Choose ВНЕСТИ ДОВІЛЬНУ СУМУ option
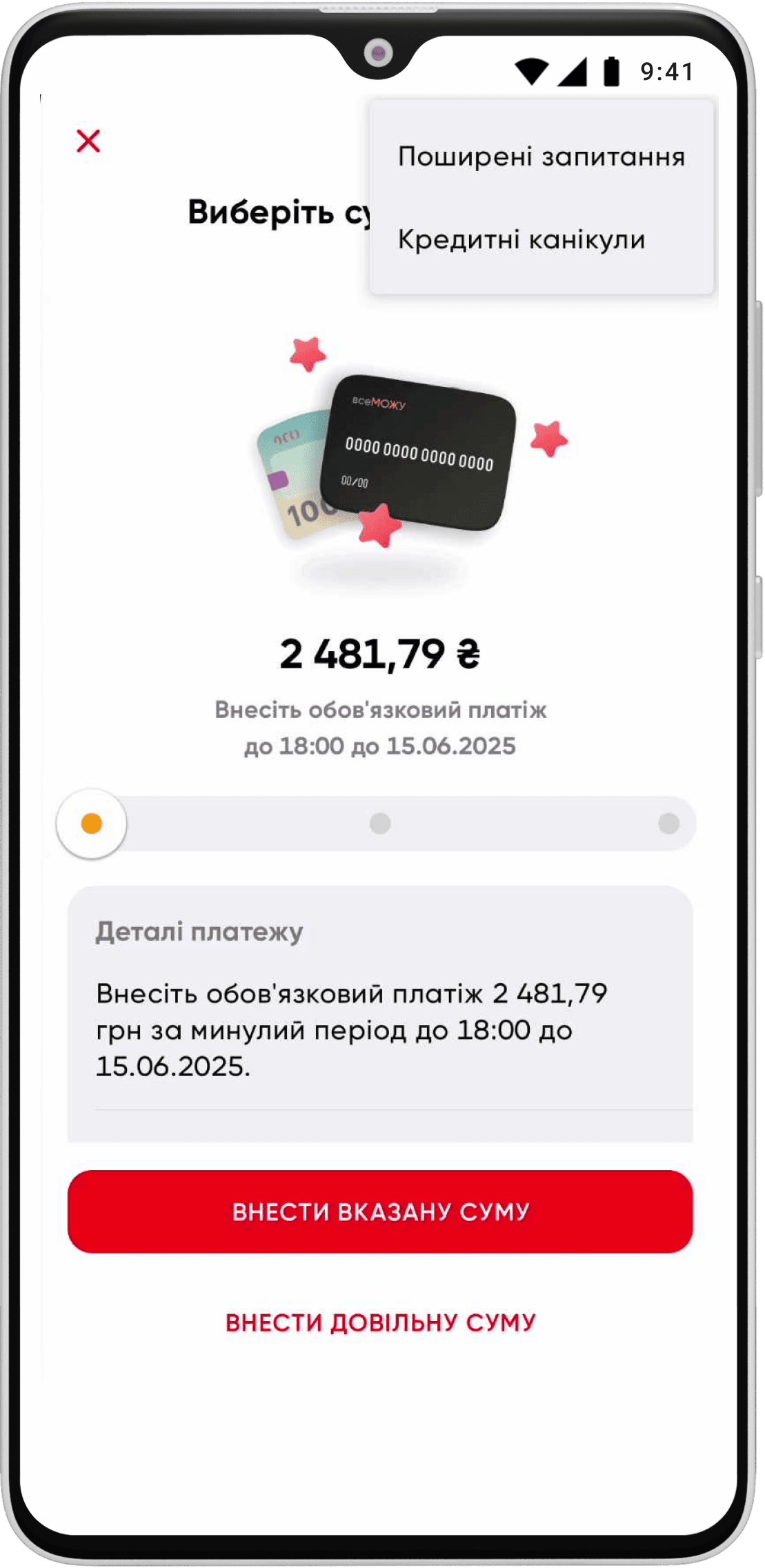This screenshot has width=765, height=1568. point(380,1322)
